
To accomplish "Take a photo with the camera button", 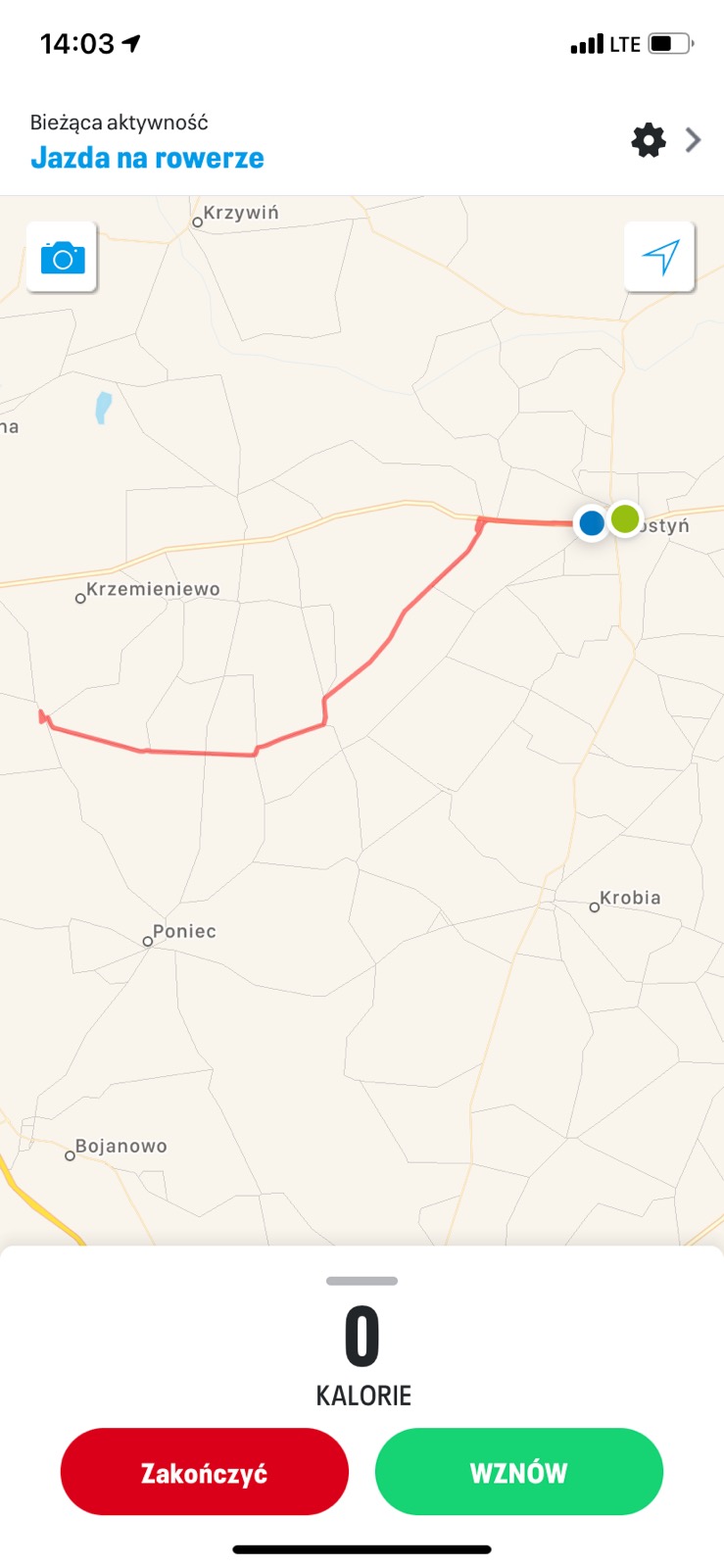I will tap(62, 257).
